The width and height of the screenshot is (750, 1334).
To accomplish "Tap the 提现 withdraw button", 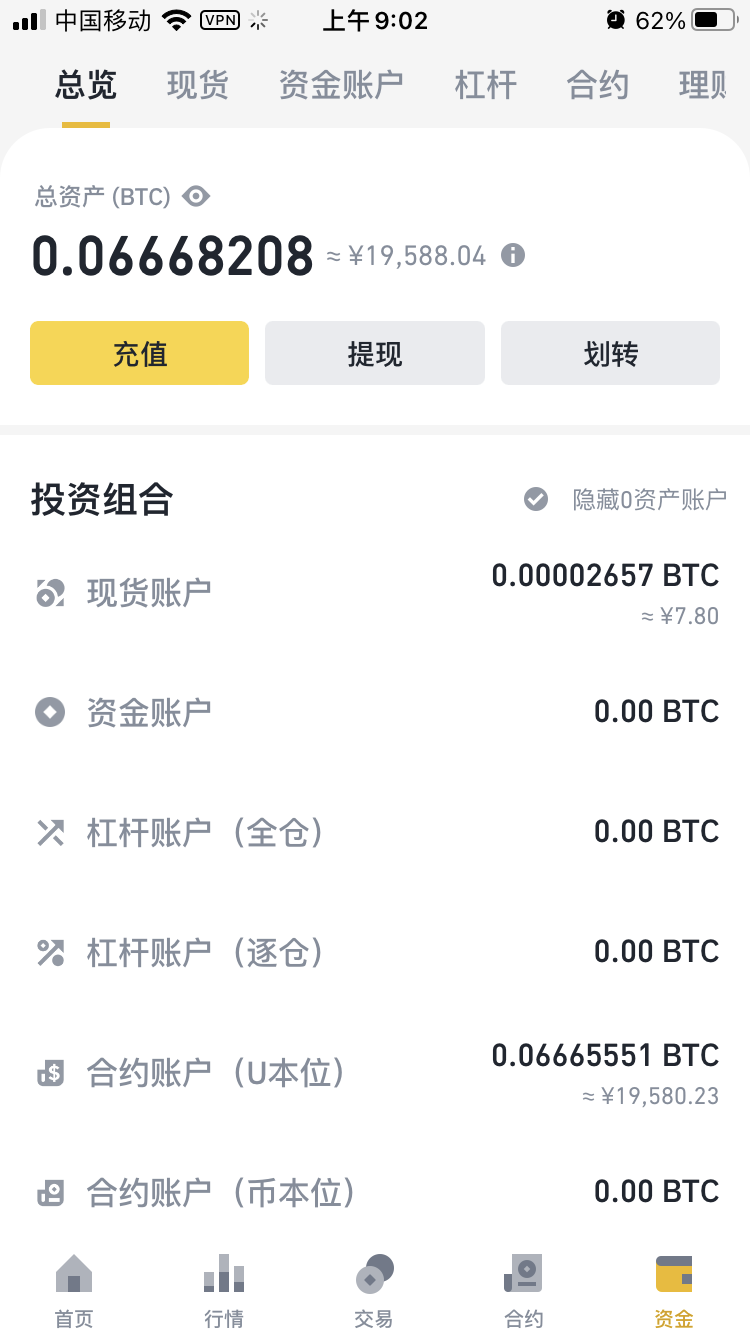I will (x=375, y=353).
